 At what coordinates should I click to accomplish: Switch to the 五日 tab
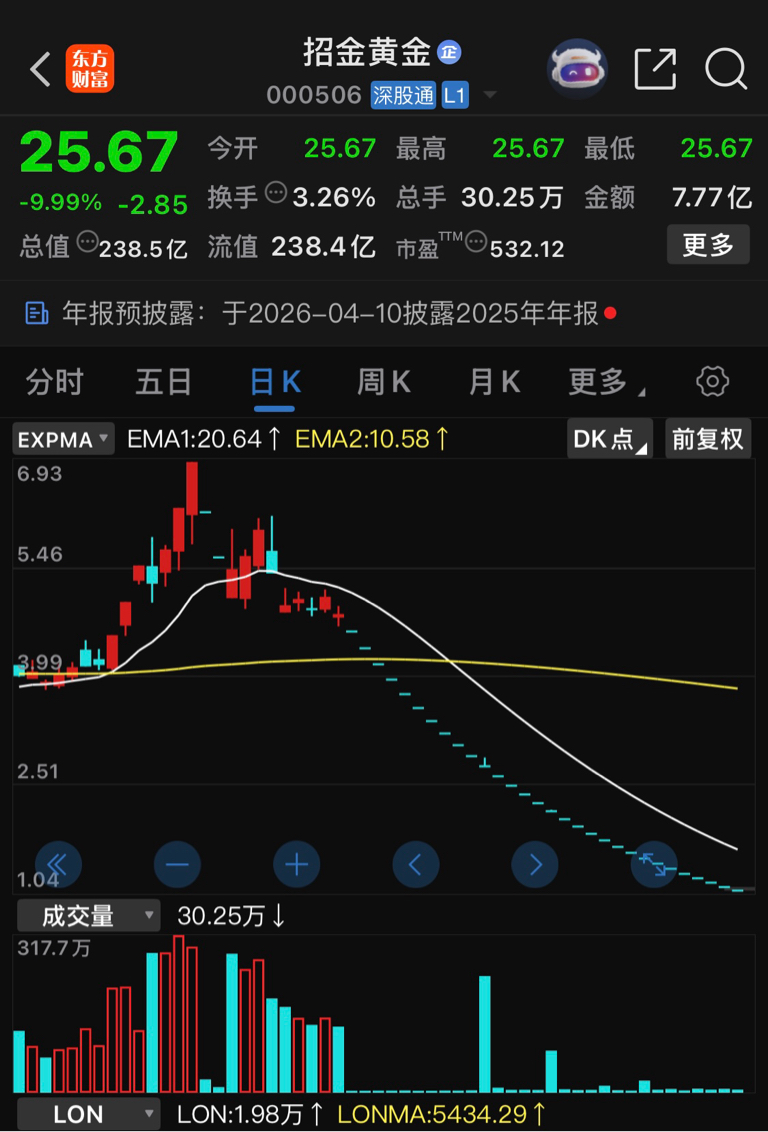tap(164, 382)
